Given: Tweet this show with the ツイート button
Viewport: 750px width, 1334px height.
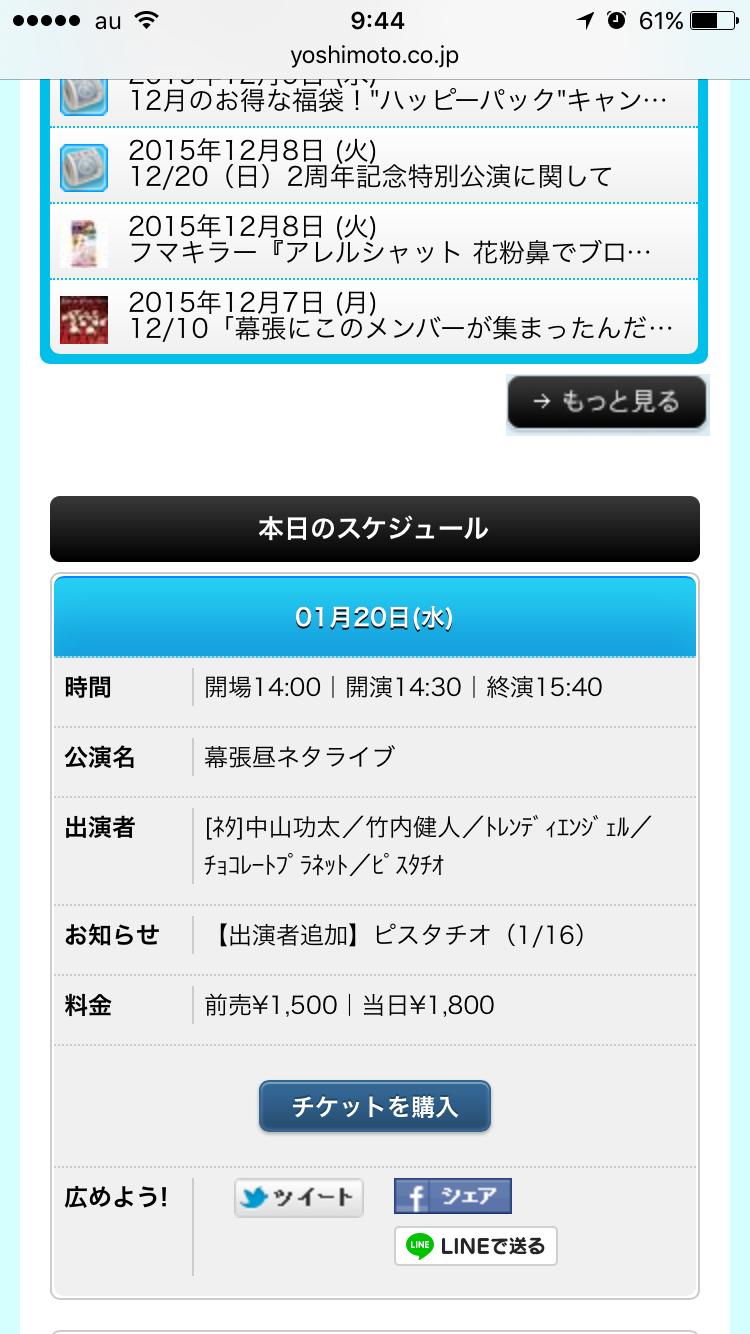Looking at the screenshot, I should (x=299, y=1197).
